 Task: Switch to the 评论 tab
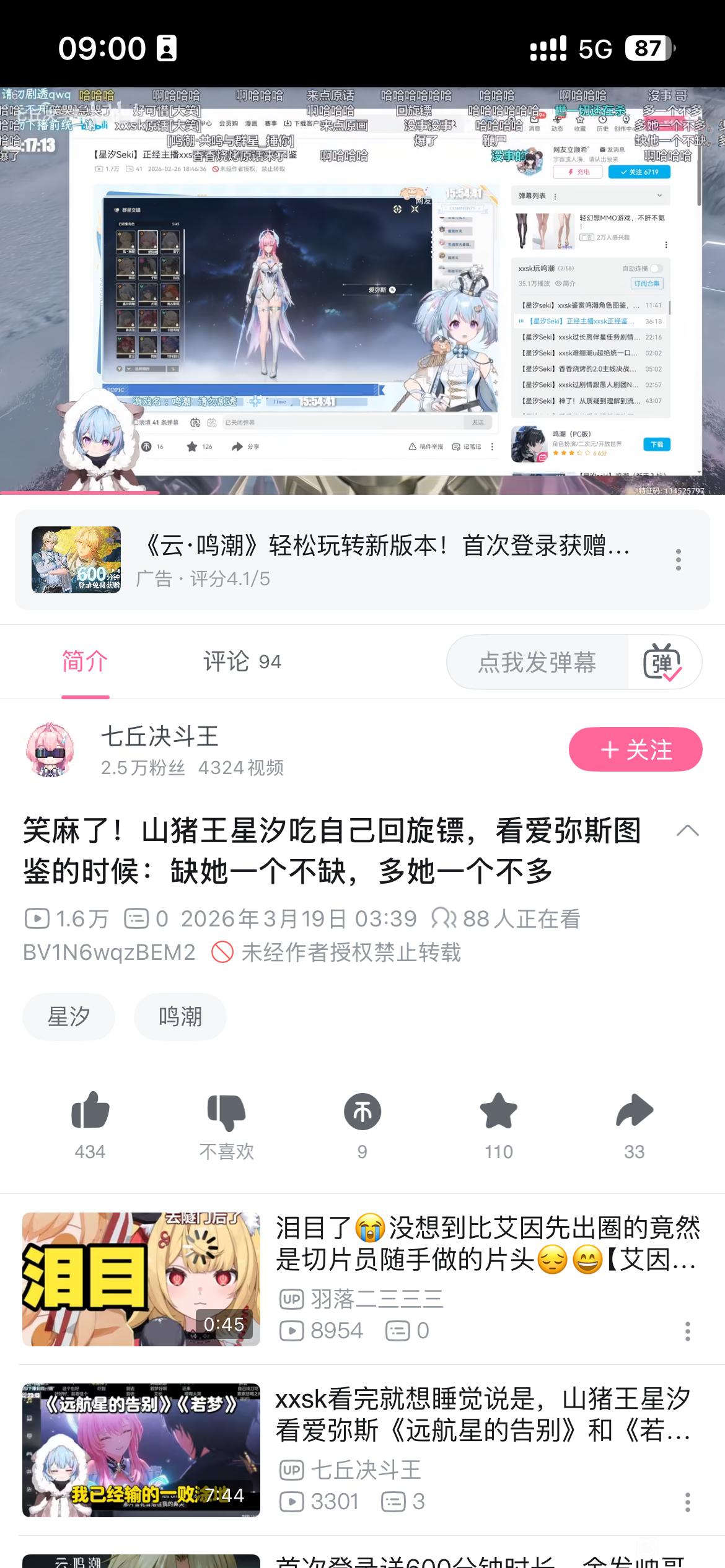point(242,662)
